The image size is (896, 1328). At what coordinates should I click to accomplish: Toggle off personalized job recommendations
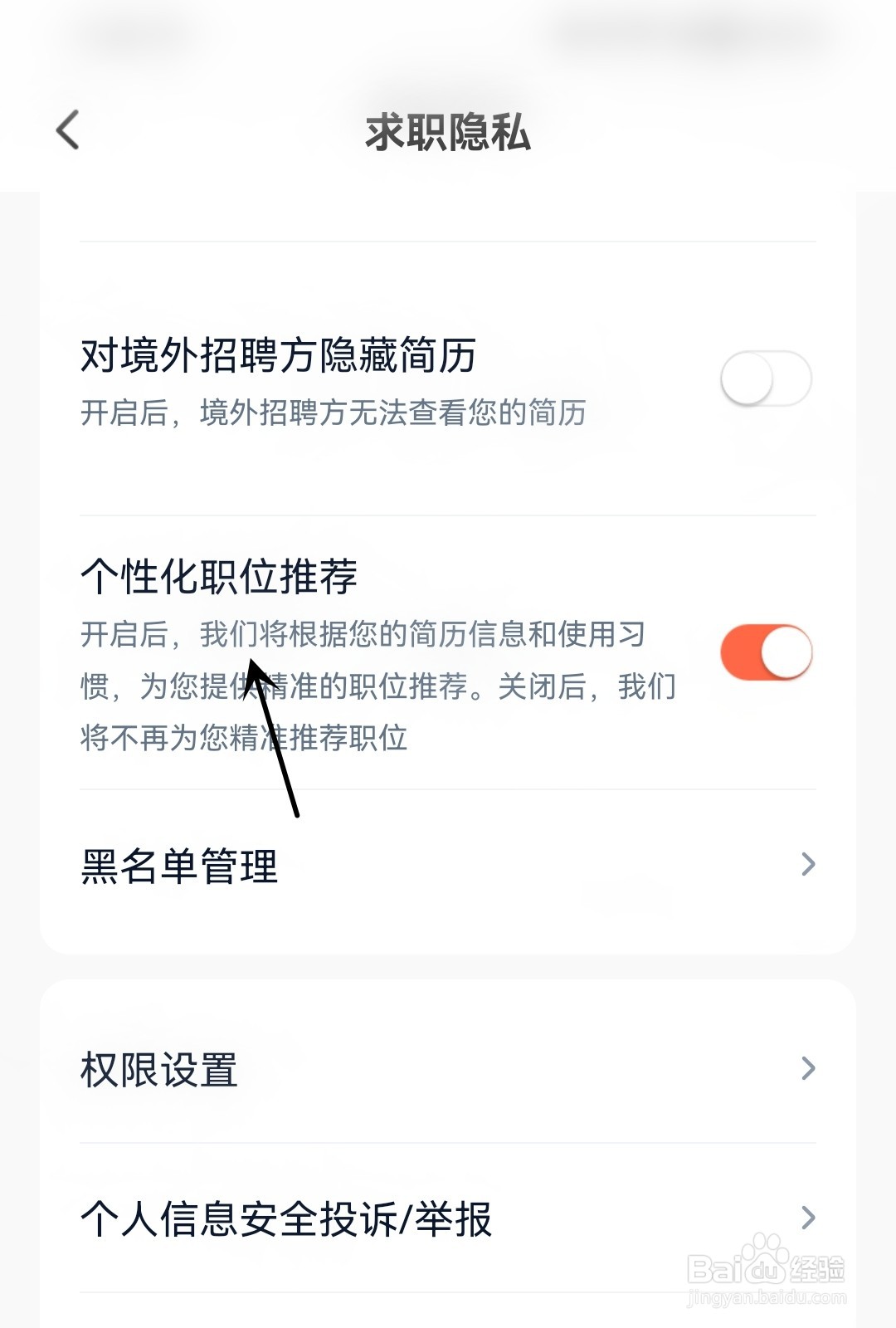click(767, 652)
